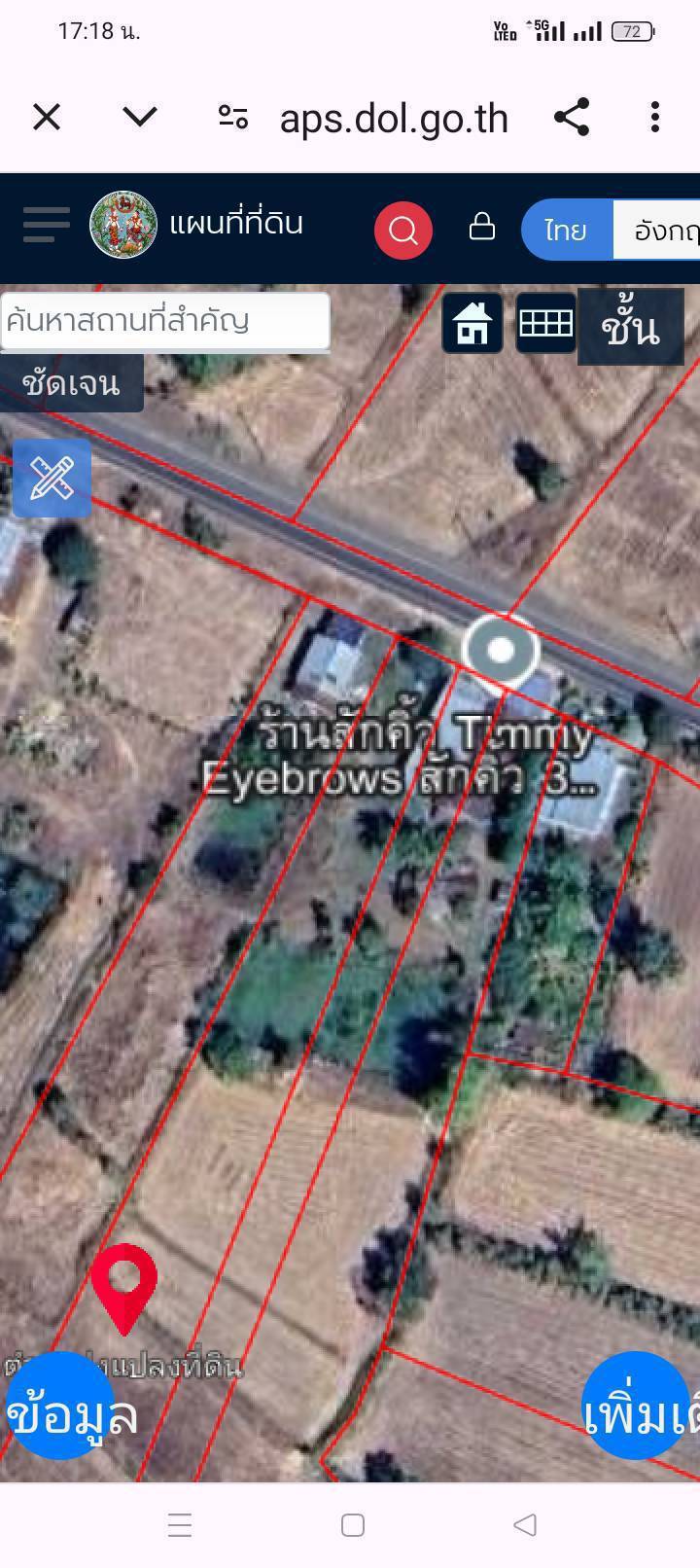This screenshot has height=1568, width=700.
Task: Tap the ชัดเจน button
Action: tap(72, 383)
